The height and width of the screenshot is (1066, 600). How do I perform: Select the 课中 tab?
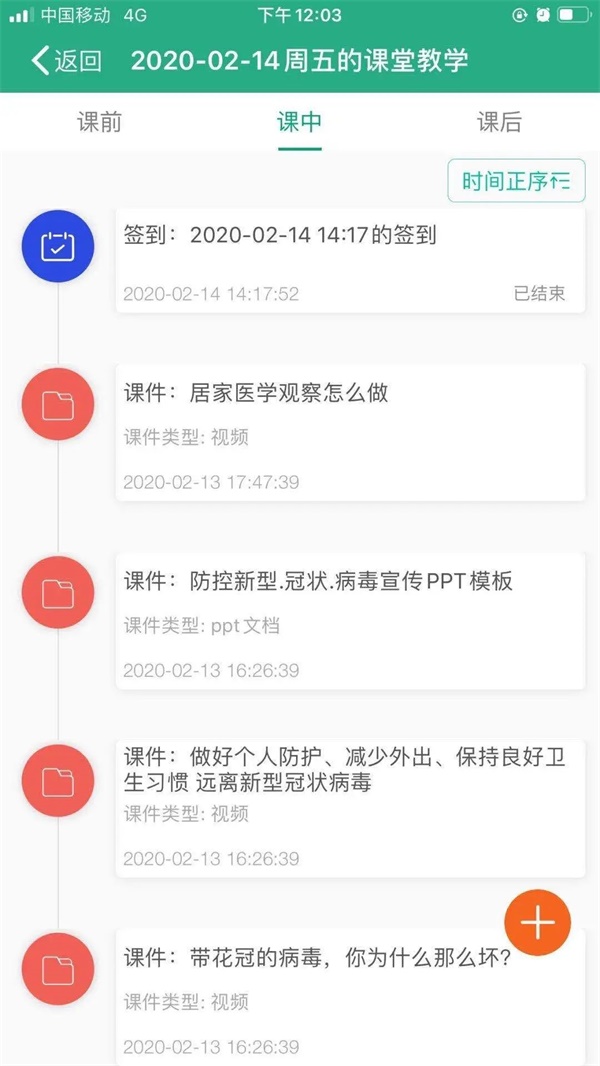click(299, 122)
